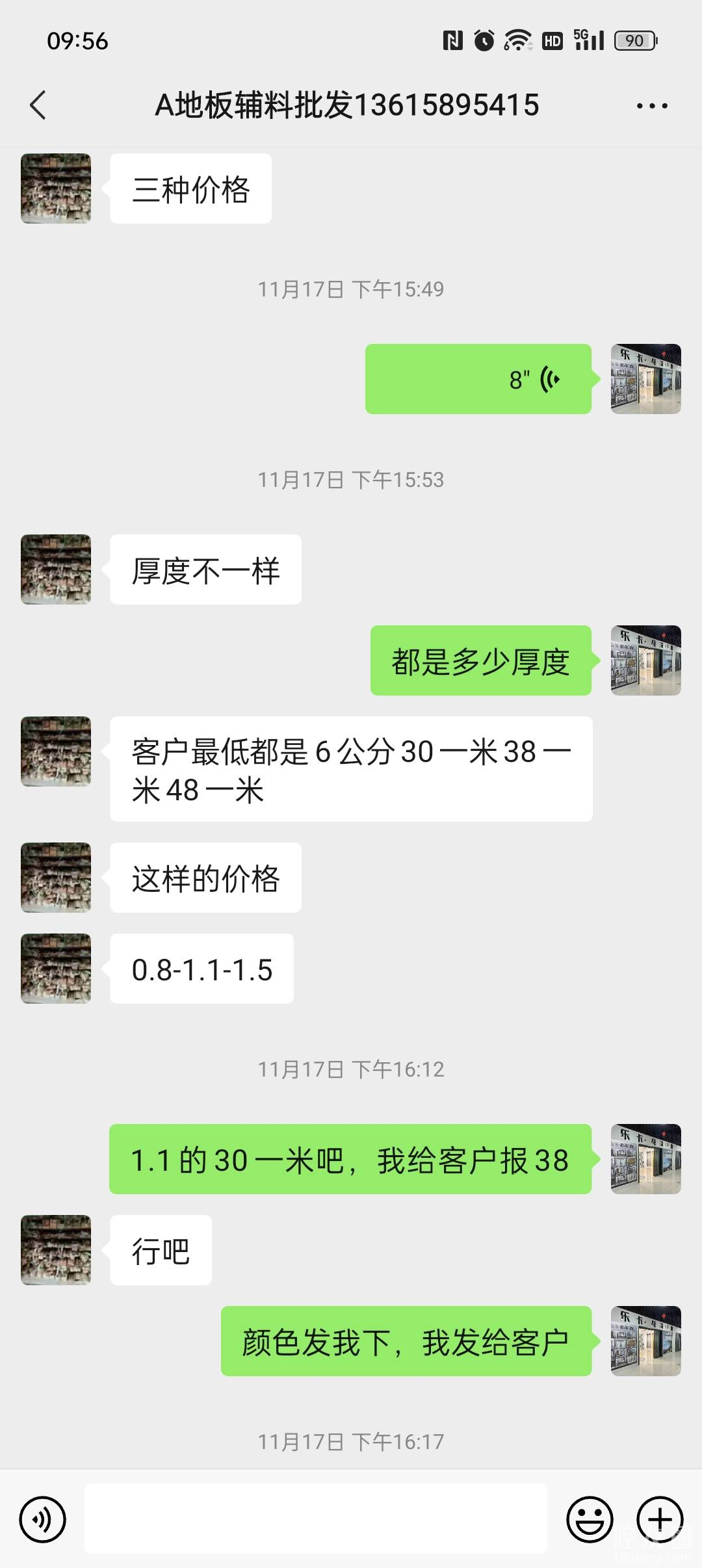Open the chat info overflow menu

[x=651, y=106]
